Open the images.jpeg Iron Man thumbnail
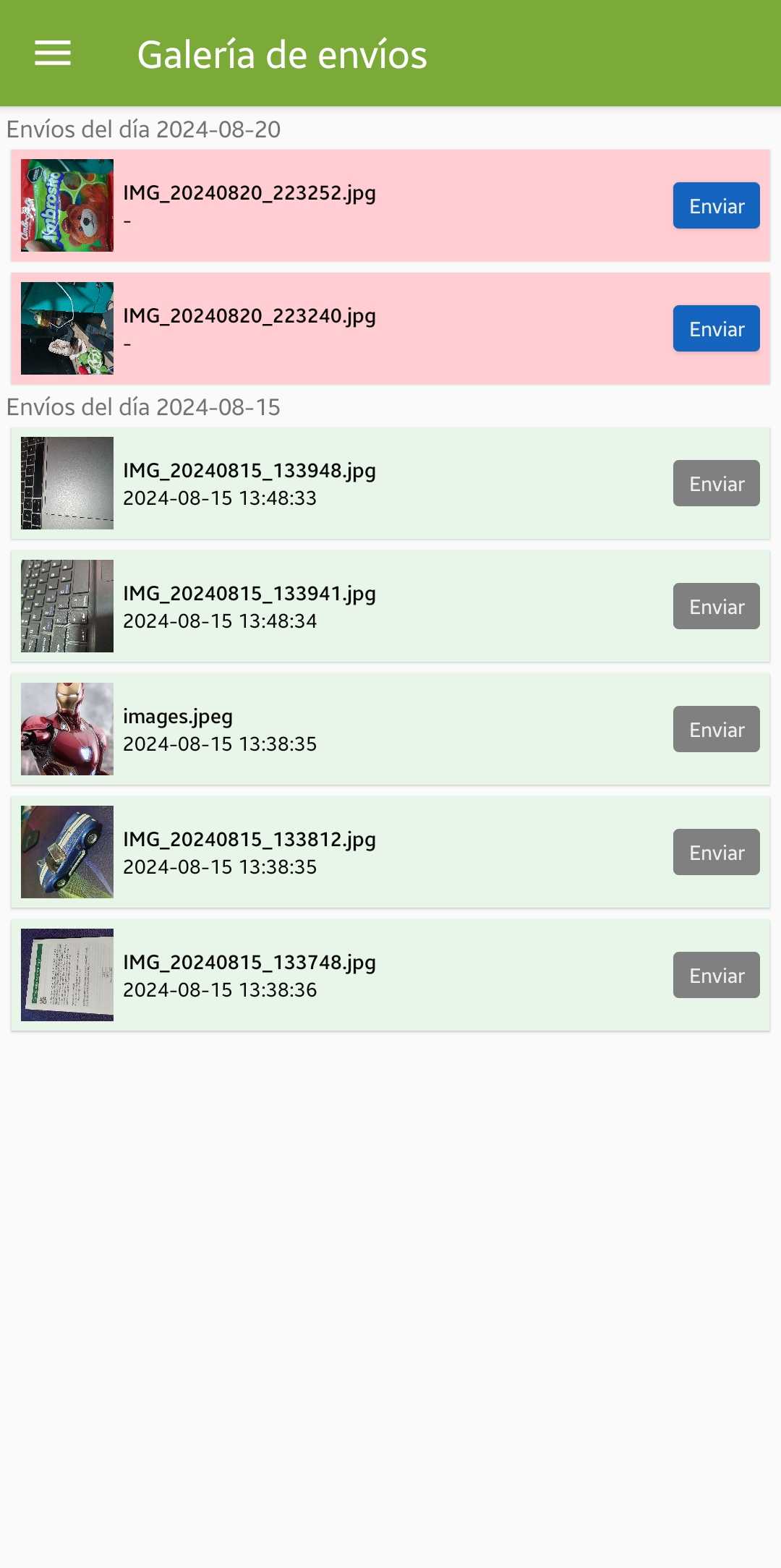The image size is (781, 1568). point(67,729)
